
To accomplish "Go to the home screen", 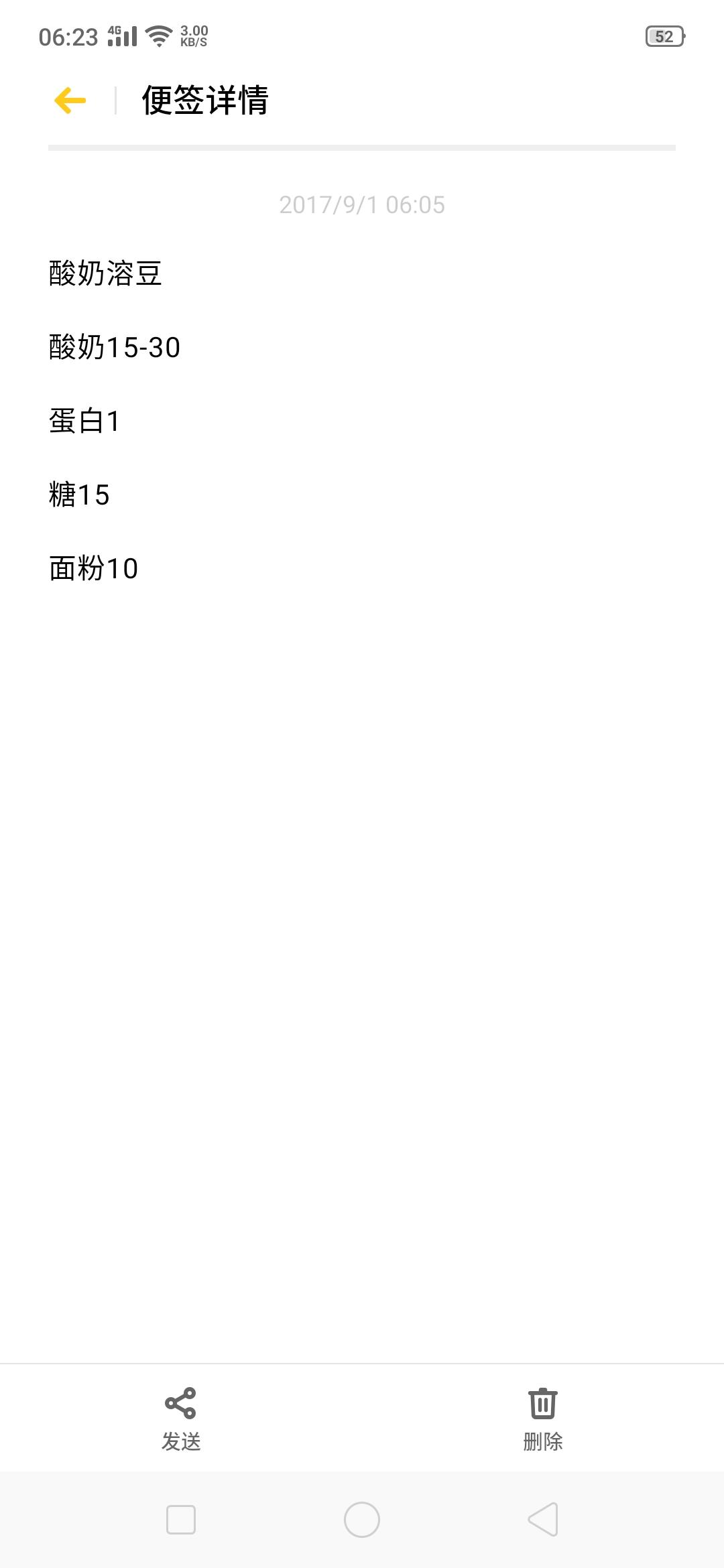I will click(x=362, y=1519).
